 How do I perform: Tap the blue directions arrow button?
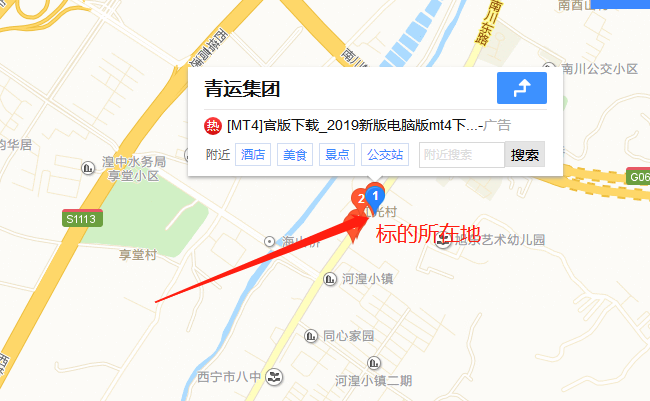[521, 88]
